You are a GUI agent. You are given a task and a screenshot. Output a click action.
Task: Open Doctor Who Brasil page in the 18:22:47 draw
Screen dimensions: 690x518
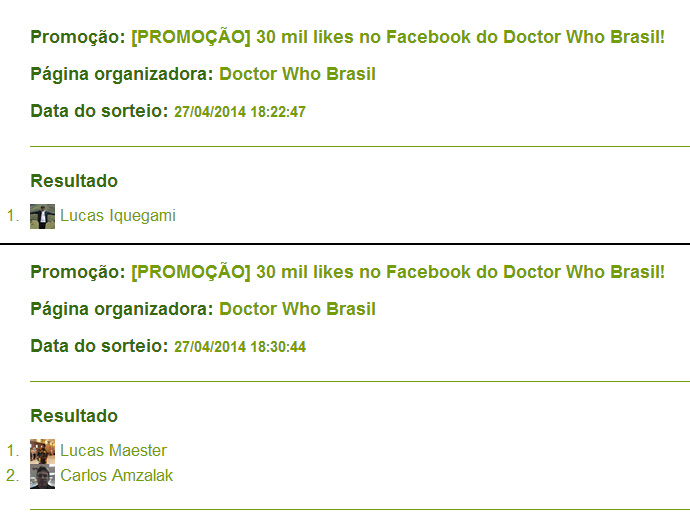(x=297, y=75)
